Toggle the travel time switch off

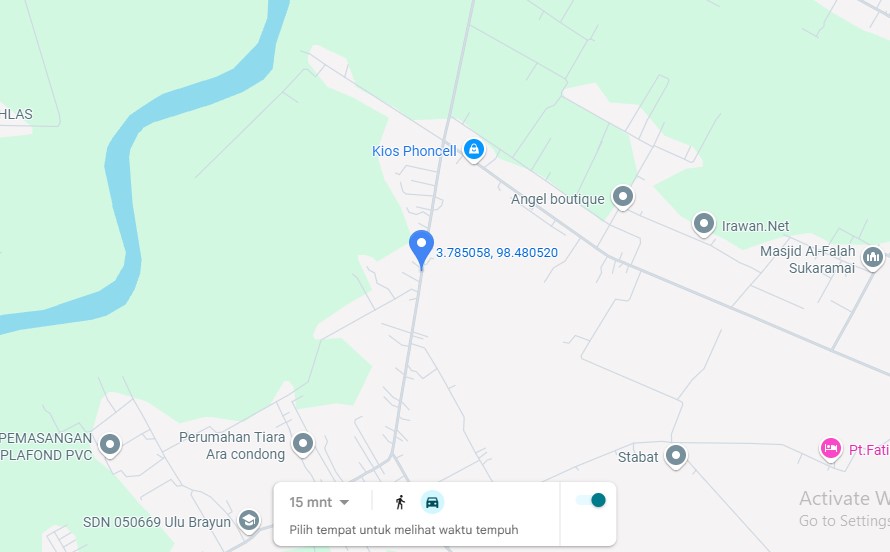[x=592, y=500]
